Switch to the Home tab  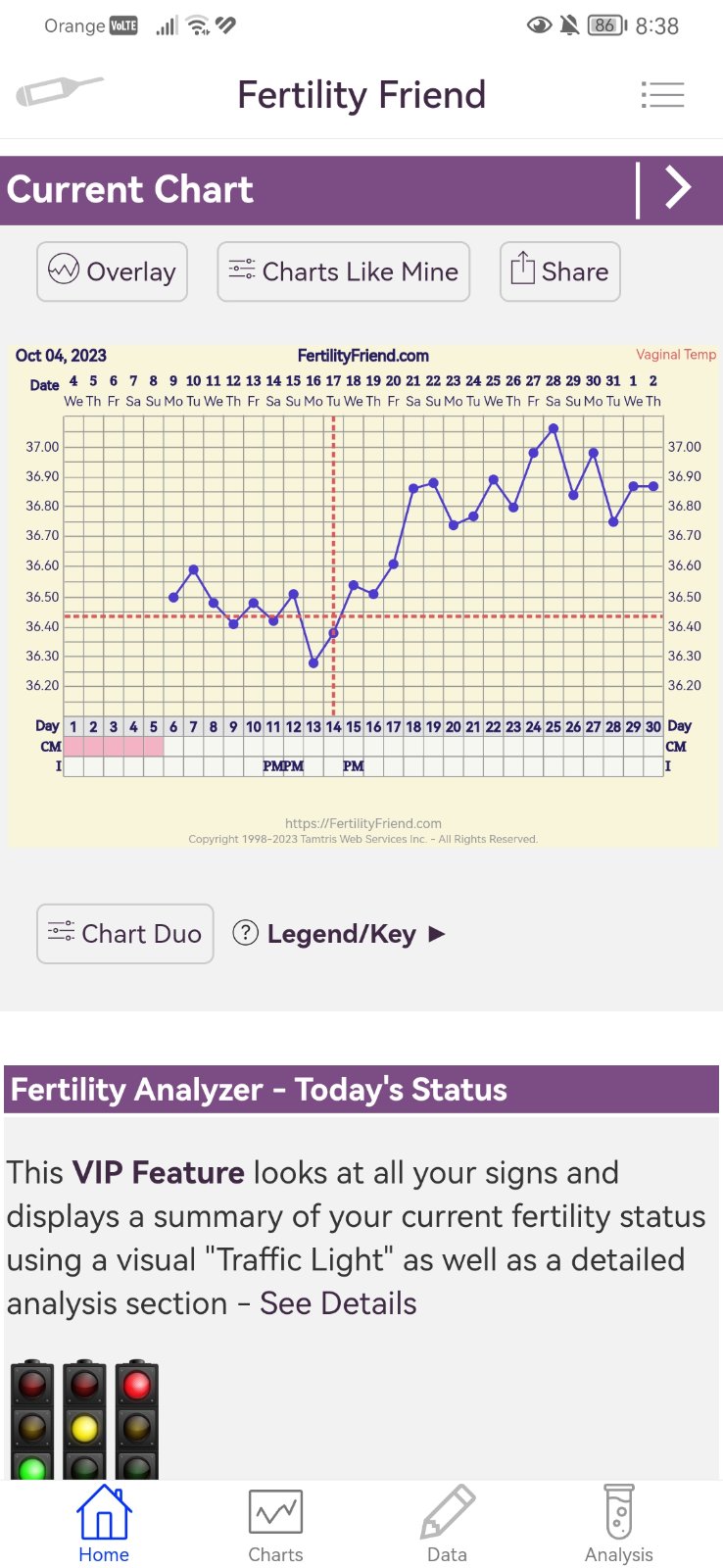pos(104,1525)
